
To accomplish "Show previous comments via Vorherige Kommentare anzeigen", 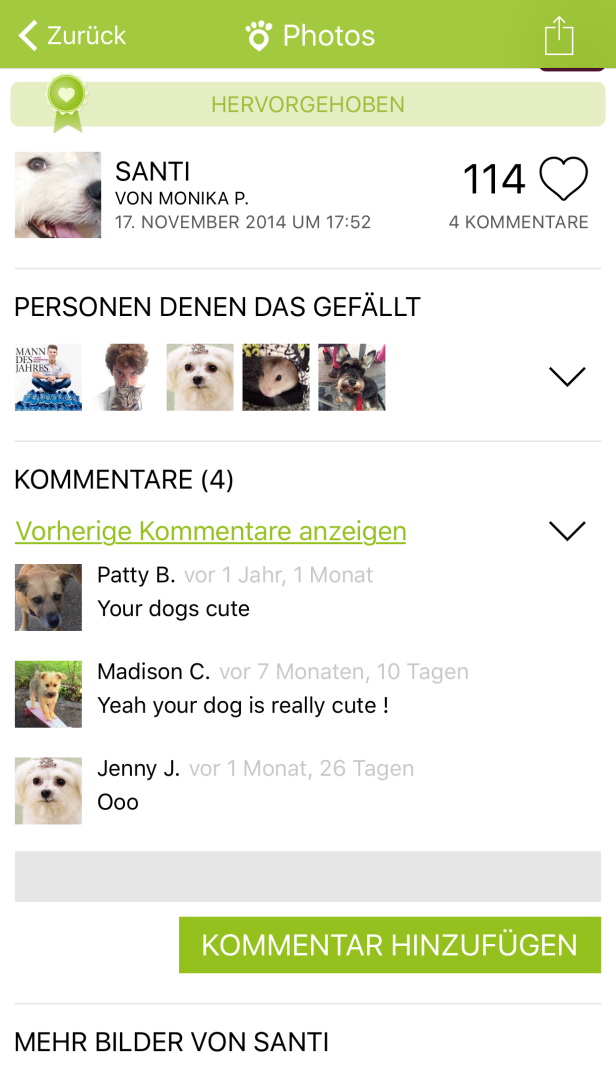I will (x=211, y=531).
